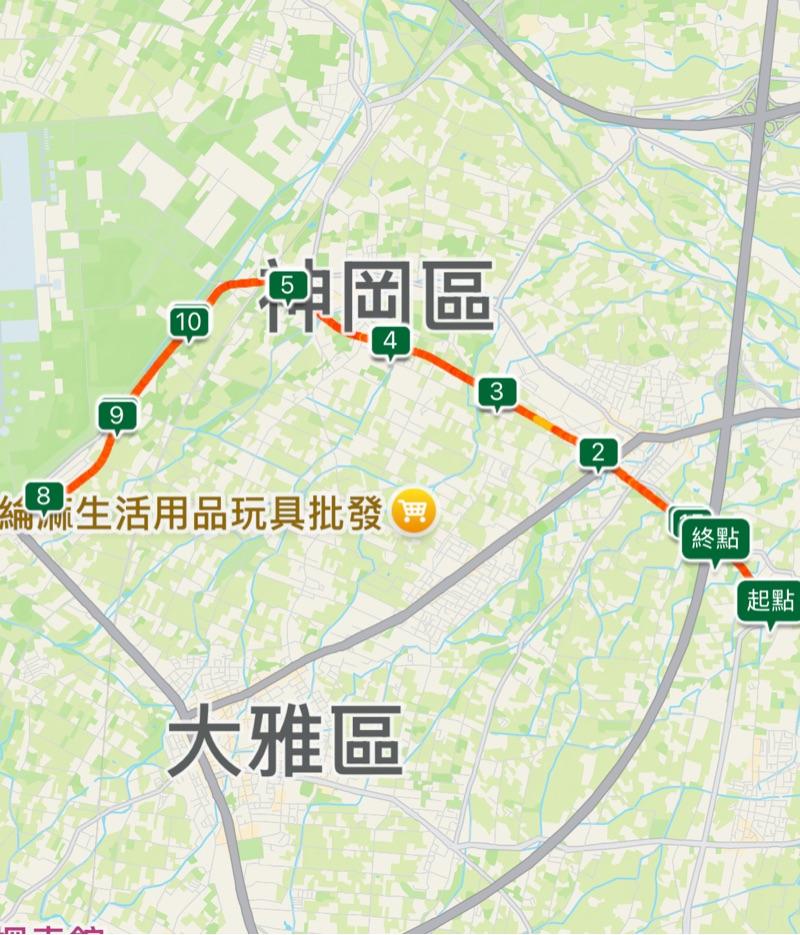This screenshot has width=800, height=935.
Task: Tap the kilometer 5 route marker
Action: (288, 287)
